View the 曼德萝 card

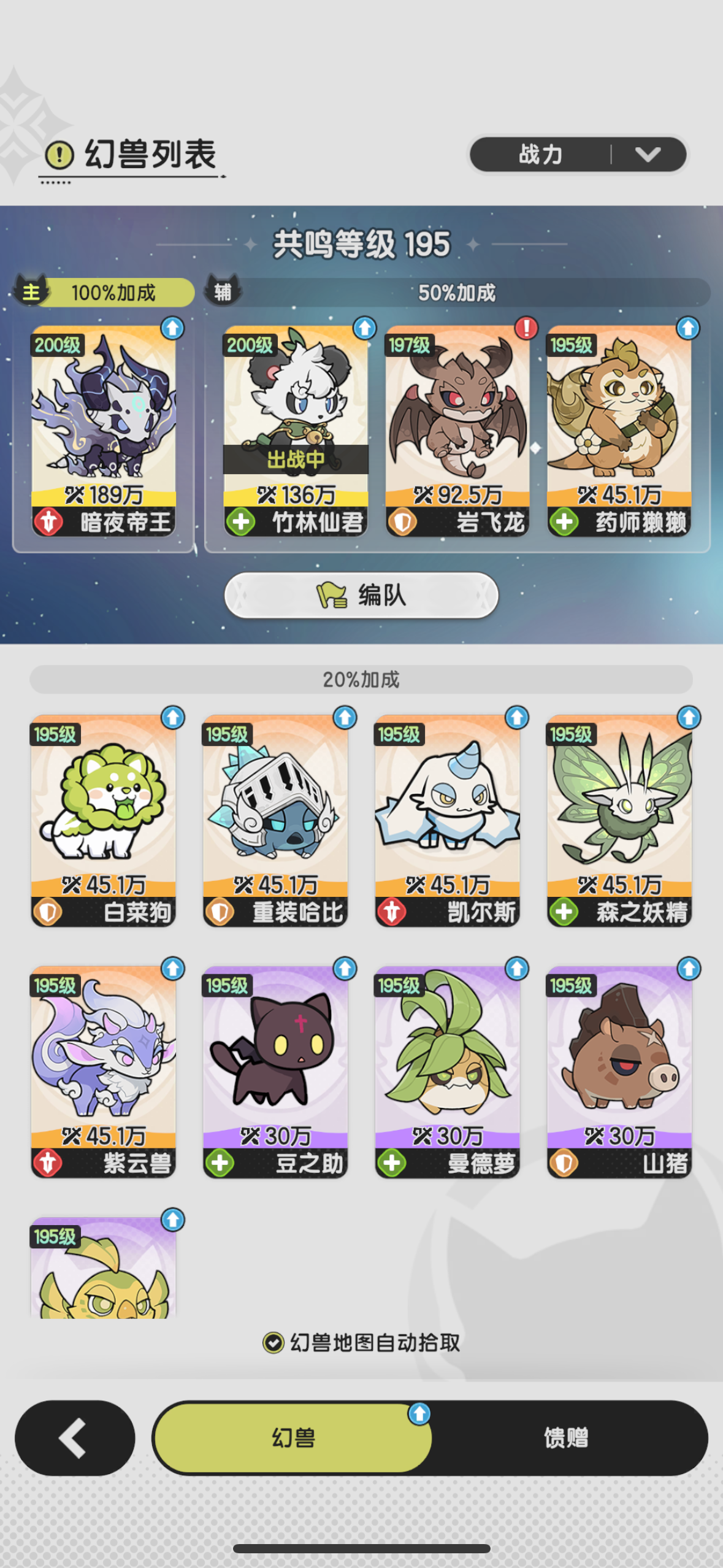pos(448,1072)
